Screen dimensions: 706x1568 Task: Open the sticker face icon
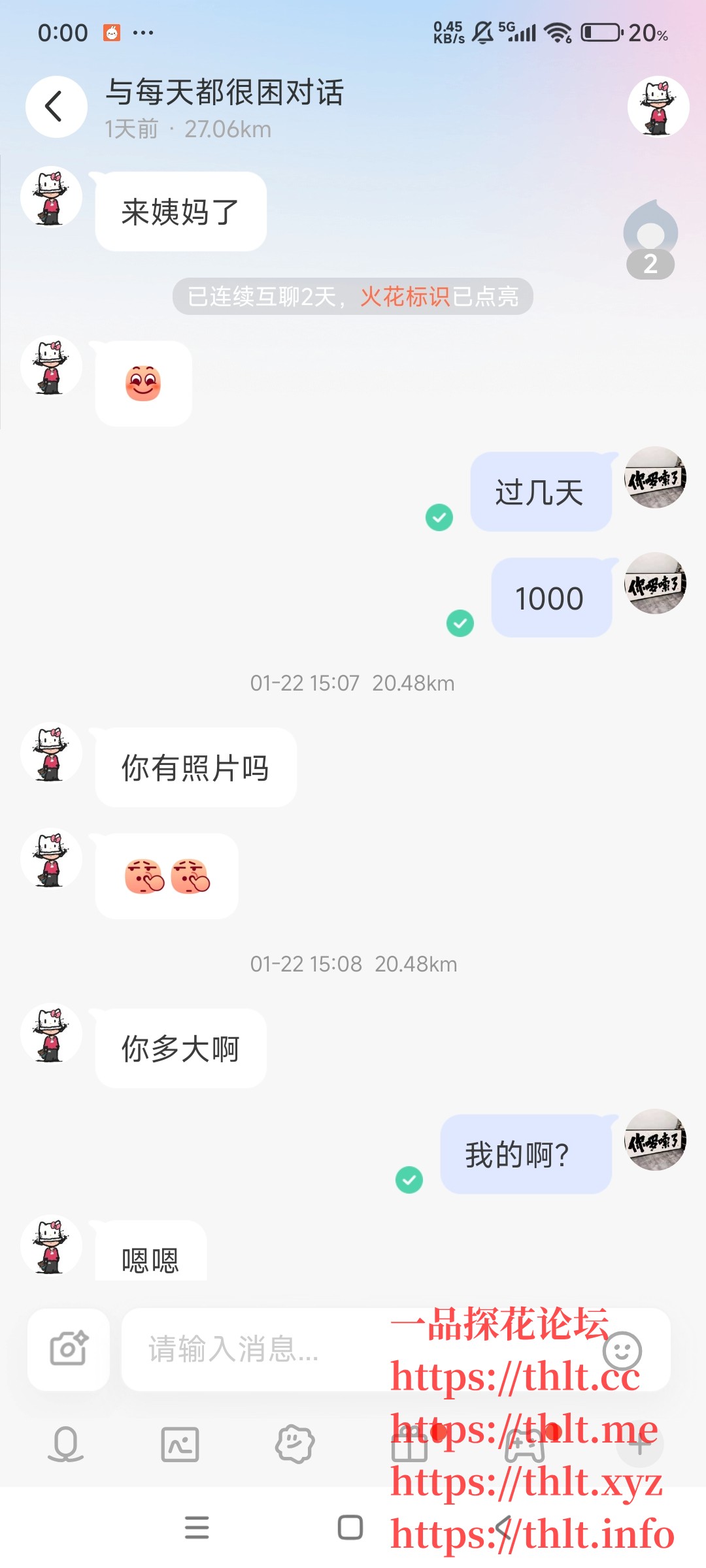tap(293, 1445)
